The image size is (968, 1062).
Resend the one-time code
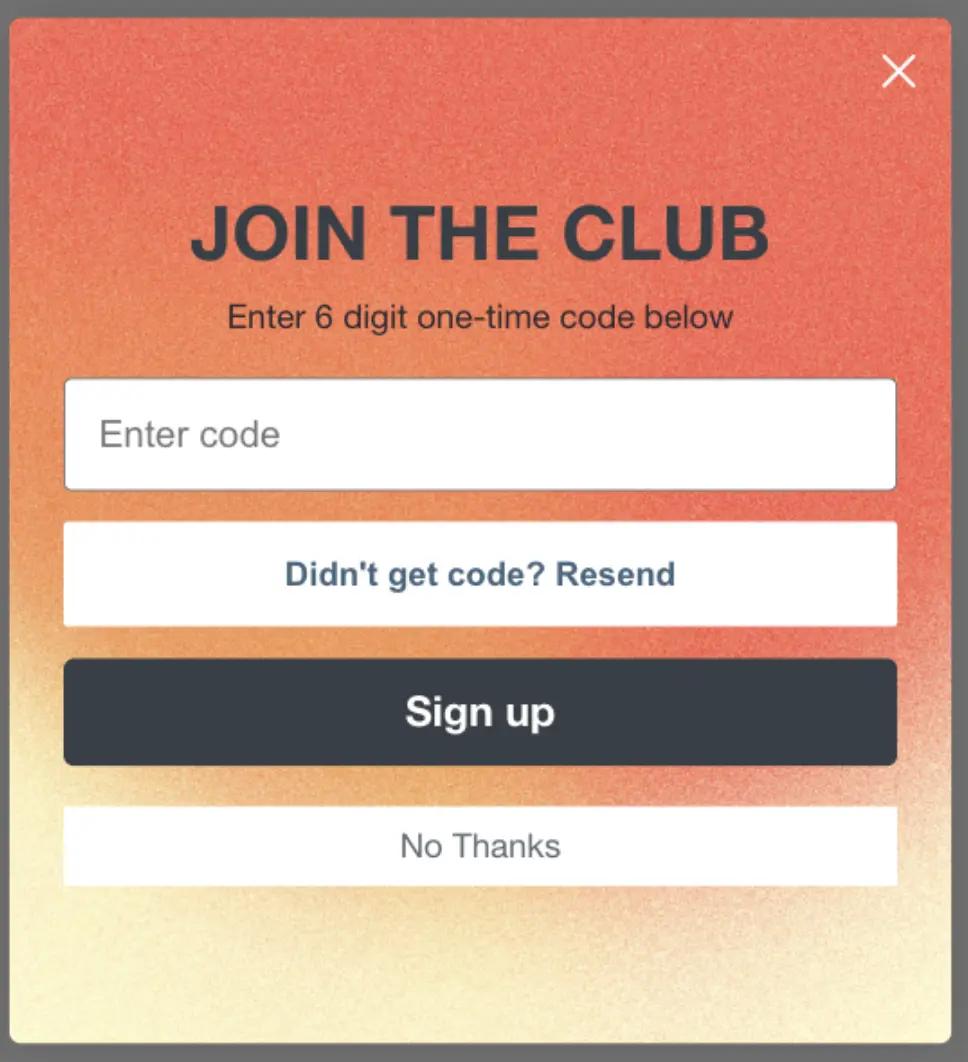(480, 574)
